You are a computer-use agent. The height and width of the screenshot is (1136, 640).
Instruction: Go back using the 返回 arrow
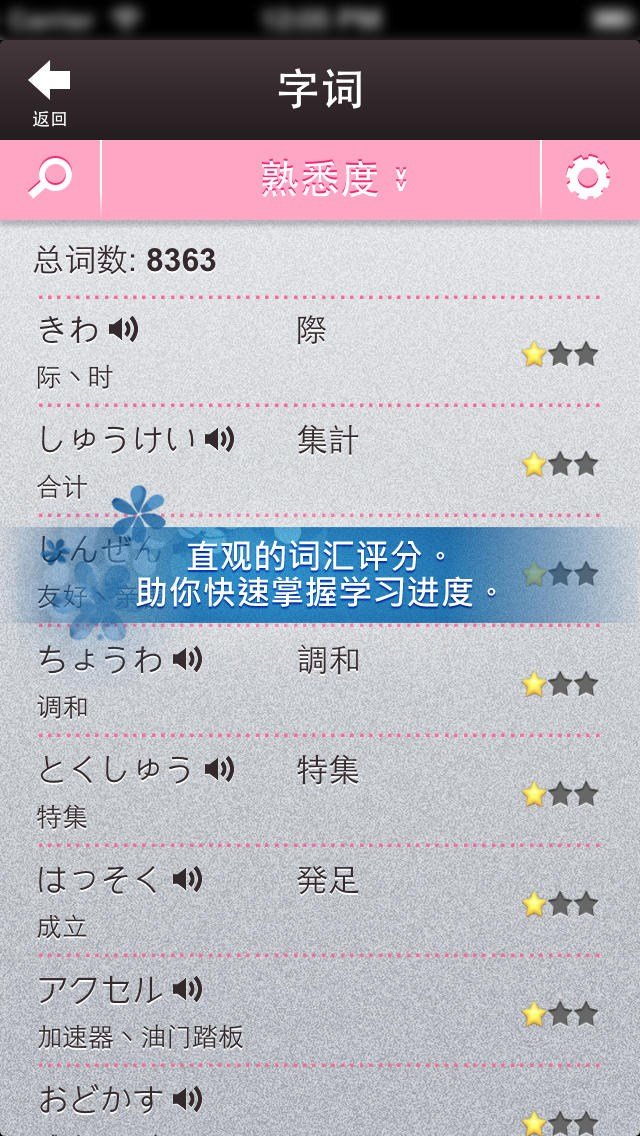(x=49, y=93)
